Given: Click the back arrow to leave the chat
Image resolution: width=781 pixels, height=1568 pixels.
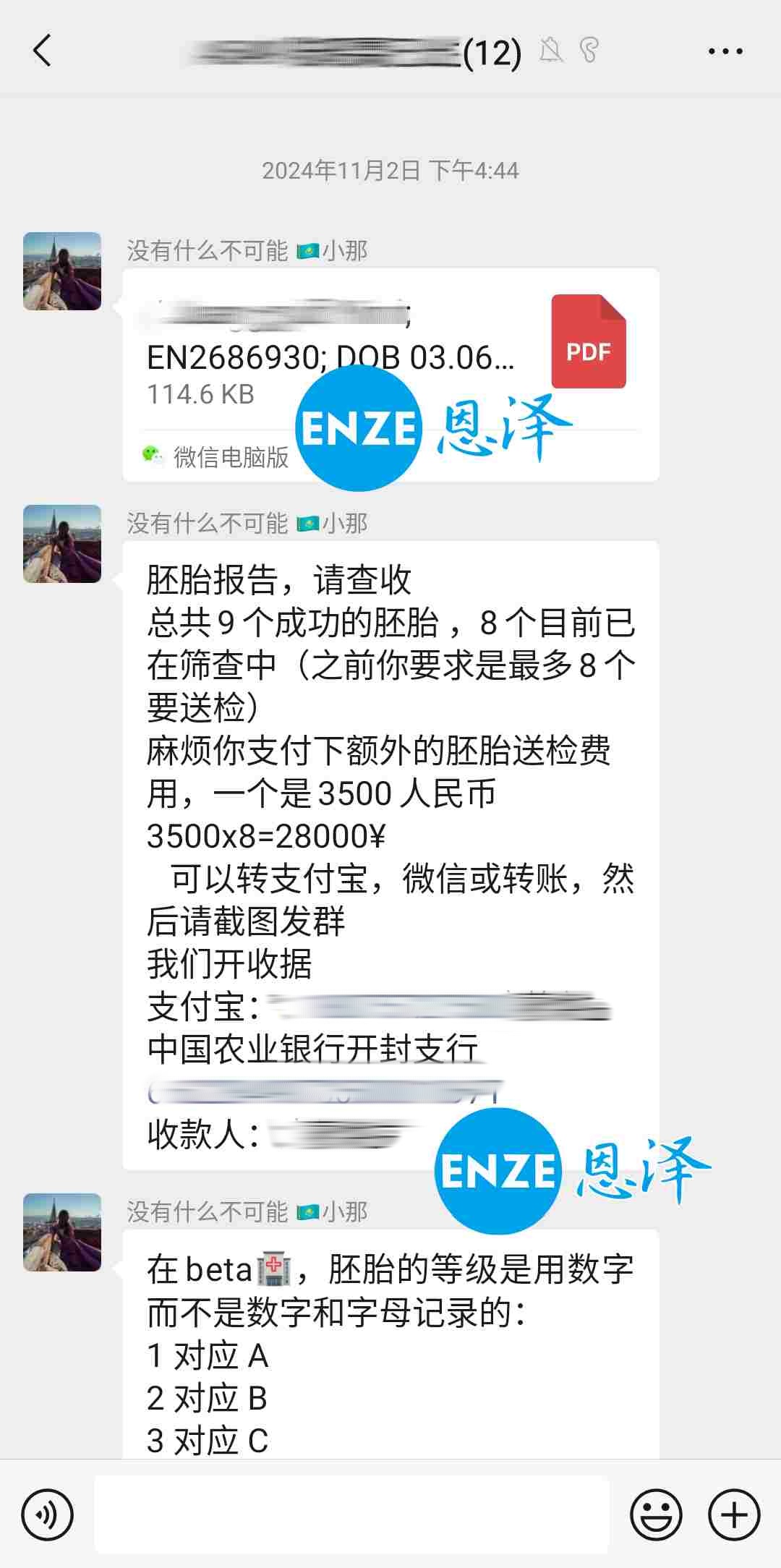Looking at the screenshot, I should [x=41, y=52].
